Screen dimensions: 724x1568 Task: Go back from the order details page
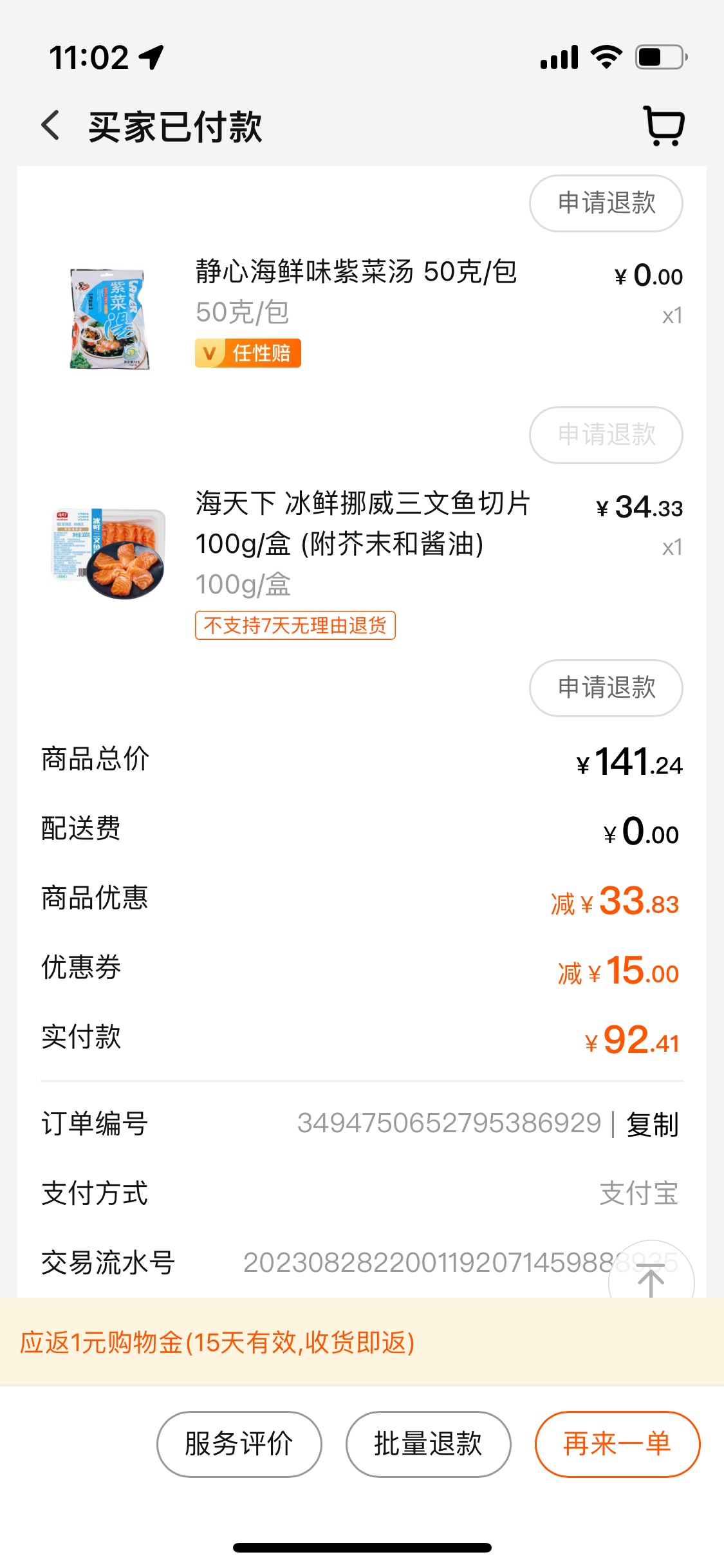(51, 126)
